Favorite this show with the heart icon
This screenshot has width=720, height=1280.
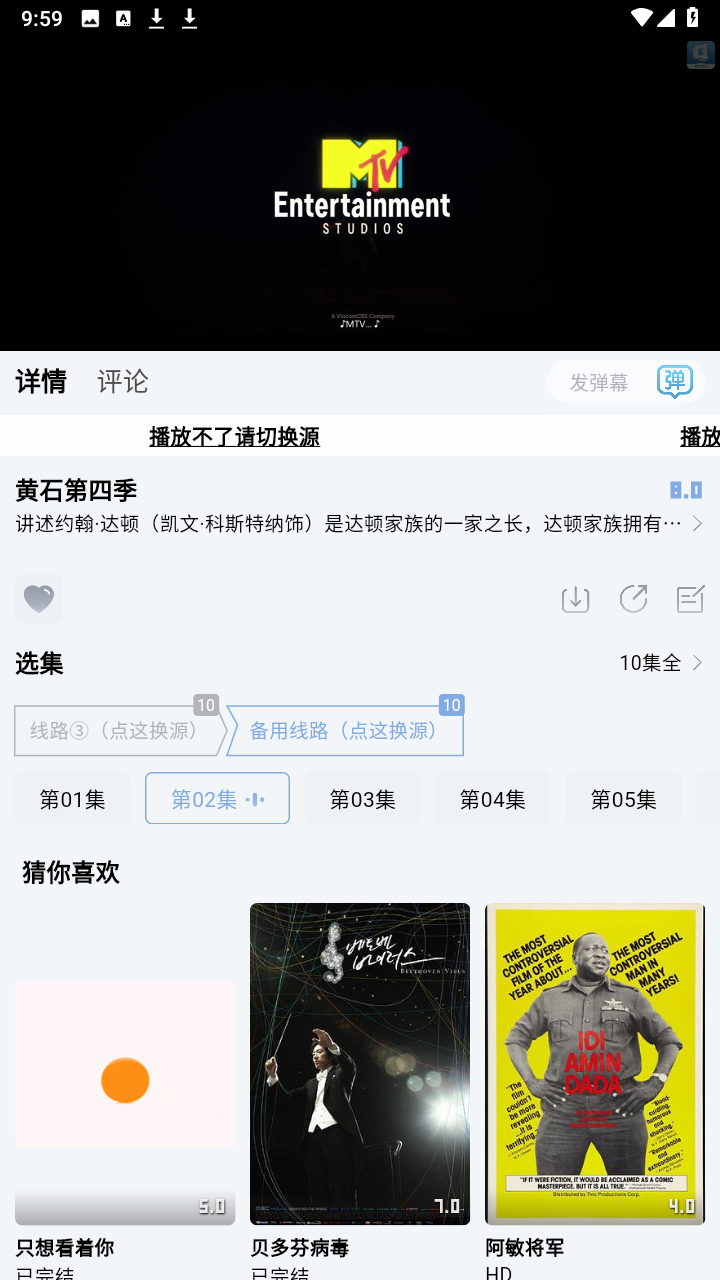[39, 599]
